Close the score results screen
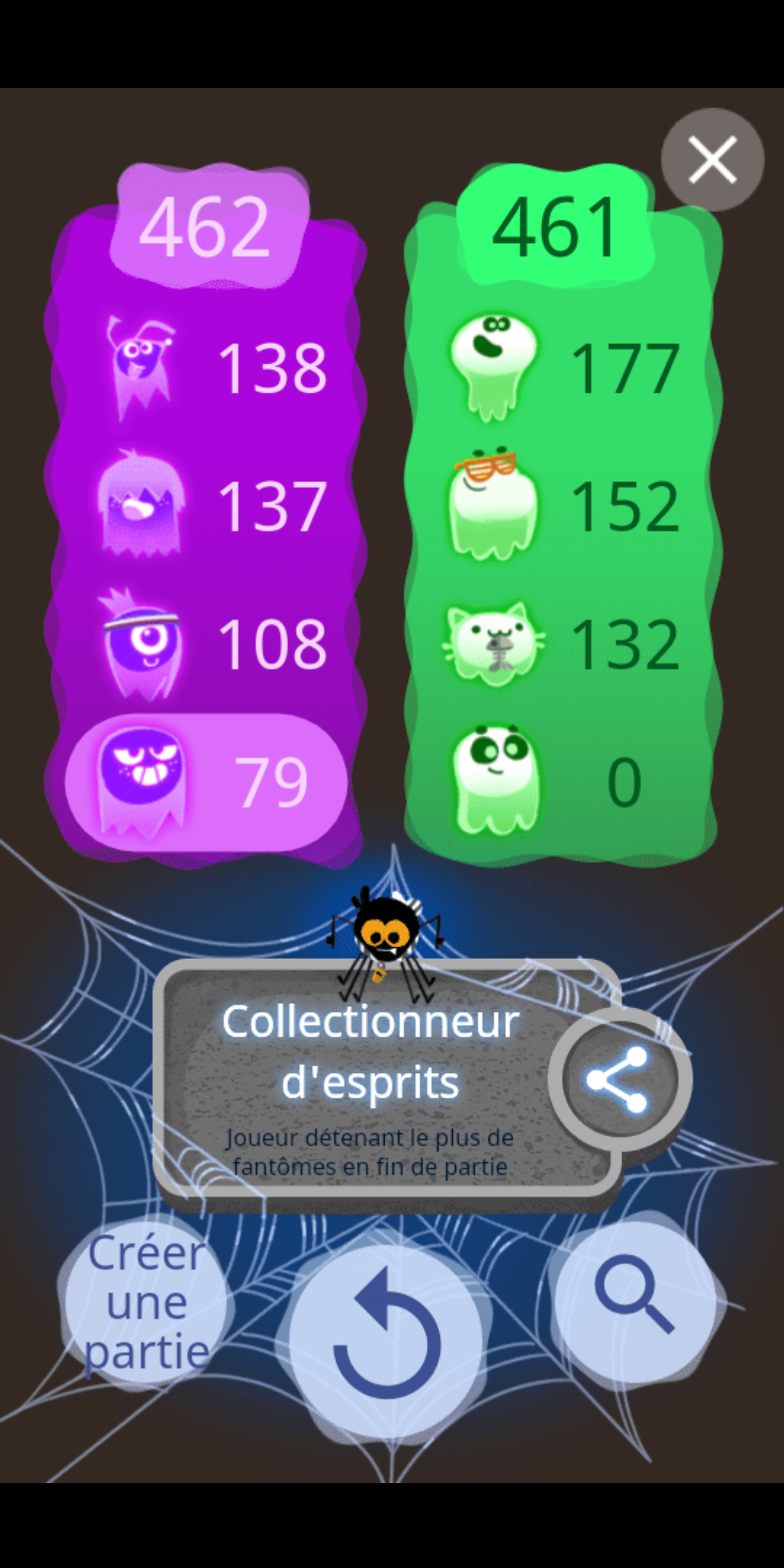This screenshot has height=1568, width=784. (x=712, y=159)
